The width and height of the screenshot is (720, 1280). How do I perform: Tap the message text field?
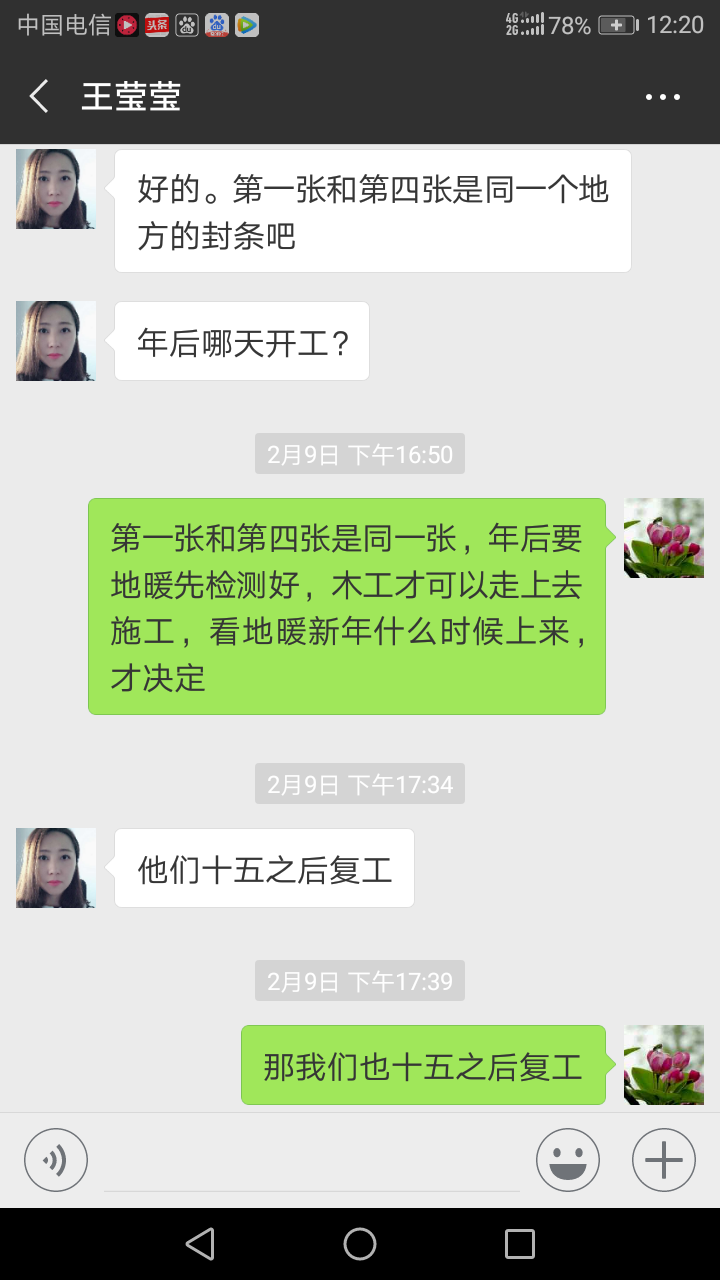pos(311,1162)
